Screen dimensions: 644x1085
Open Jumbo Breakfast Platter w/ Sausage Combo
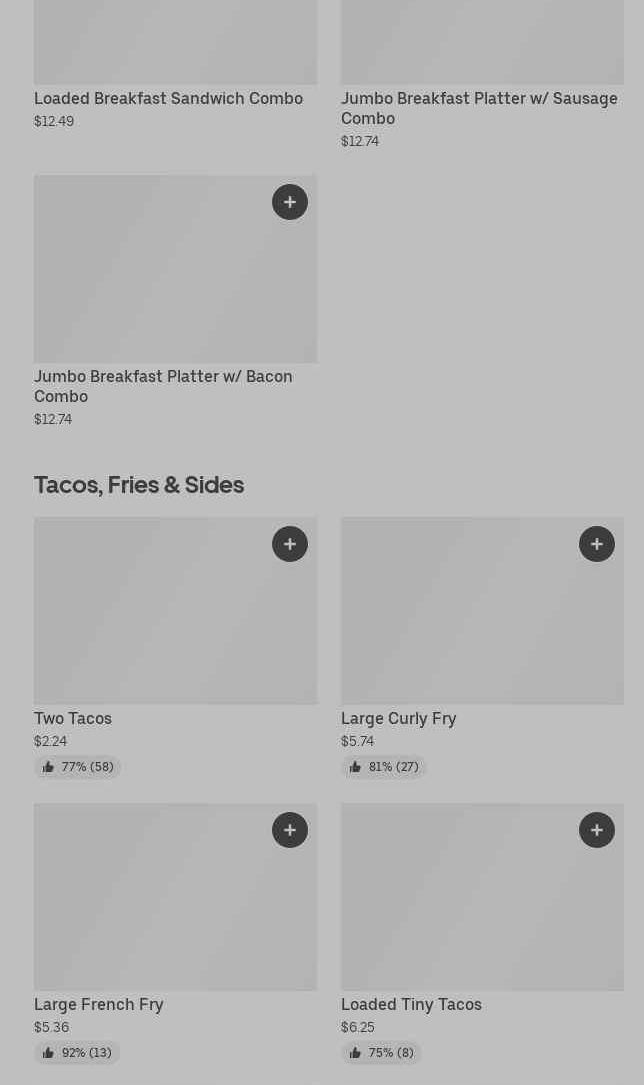478,107
